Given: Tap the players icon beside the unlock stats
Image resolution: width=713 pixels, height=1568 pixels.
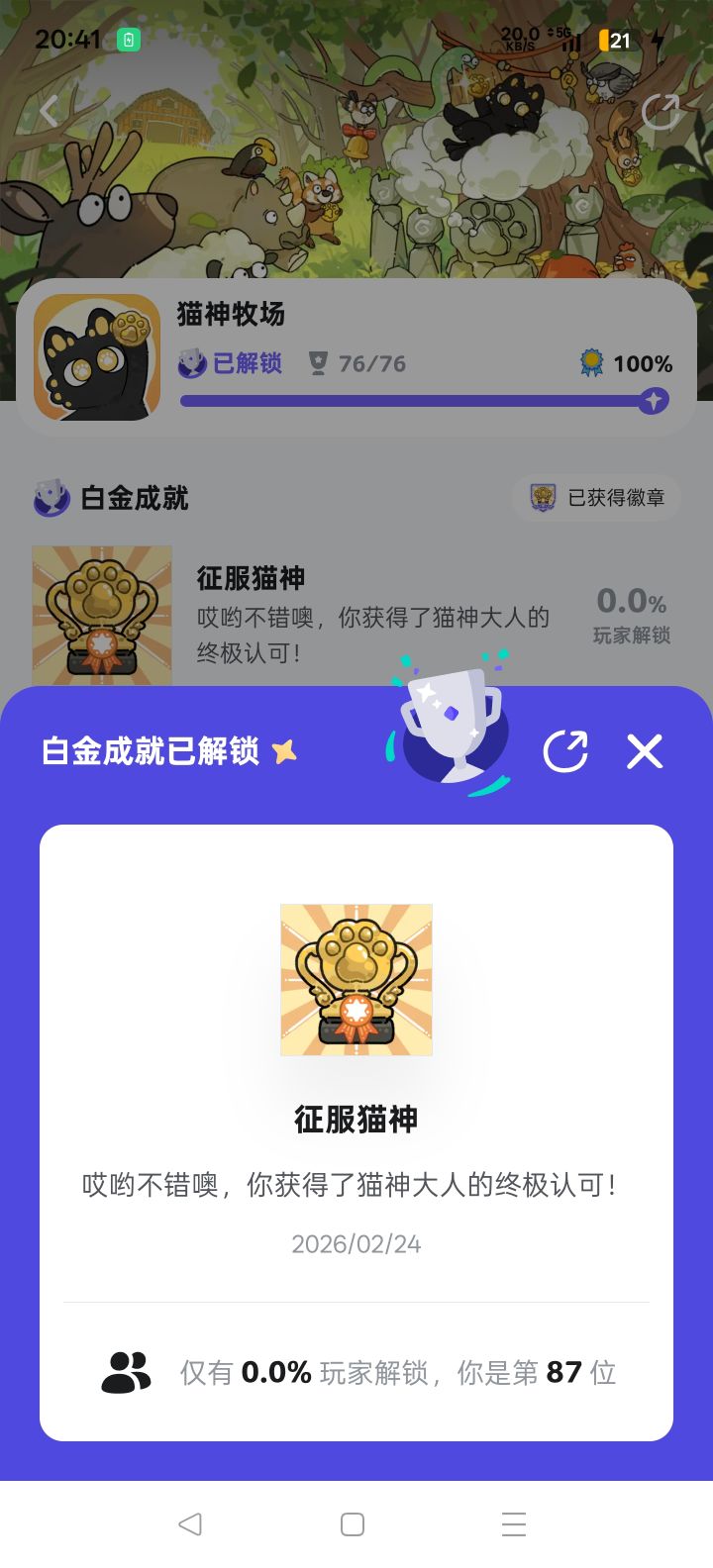Looking at the screenshot, I should pyautogui.click(x=124, y=1373).
